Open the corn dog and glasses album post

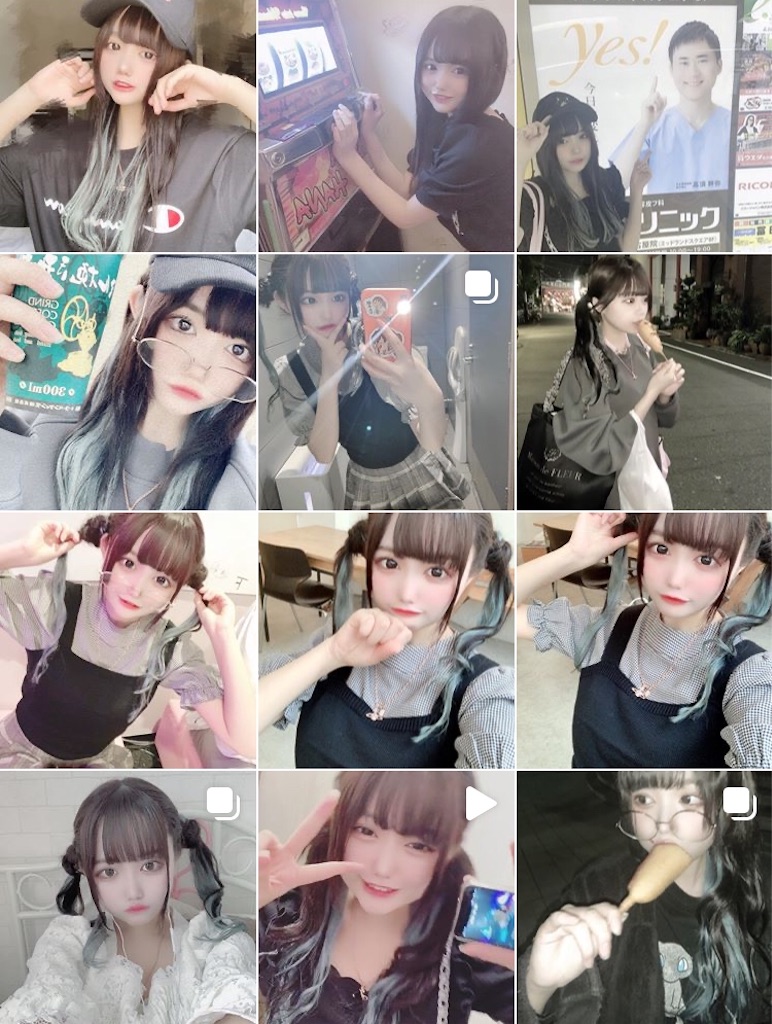coord(644,898)
